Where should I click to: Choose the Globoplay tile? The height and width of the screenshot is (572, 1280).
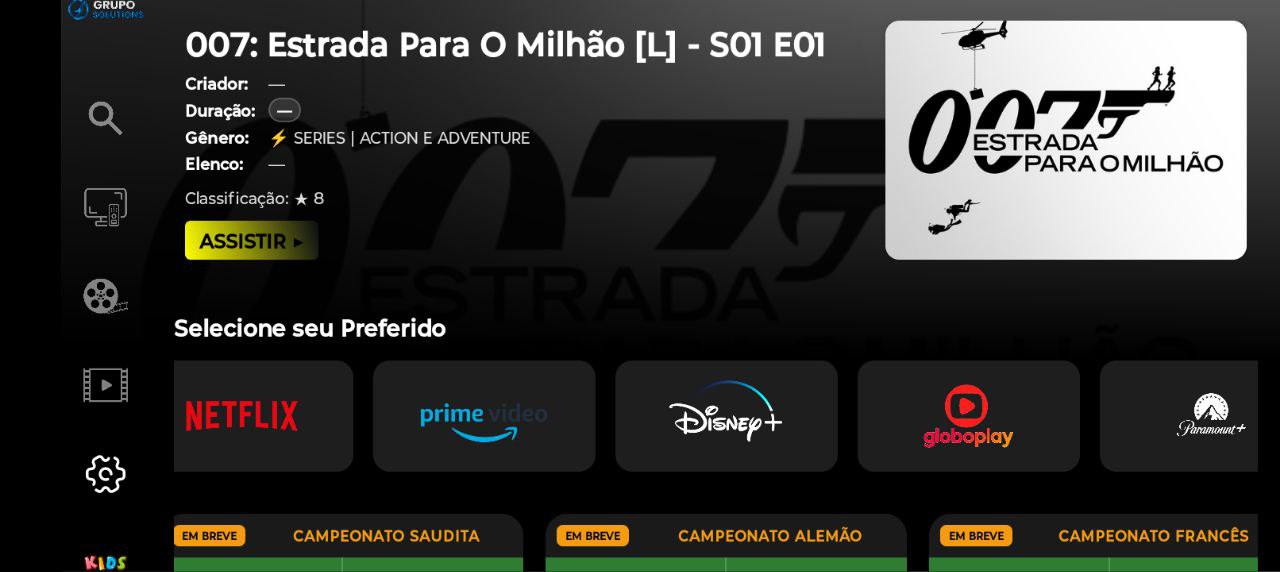click(x=968, y=416)
